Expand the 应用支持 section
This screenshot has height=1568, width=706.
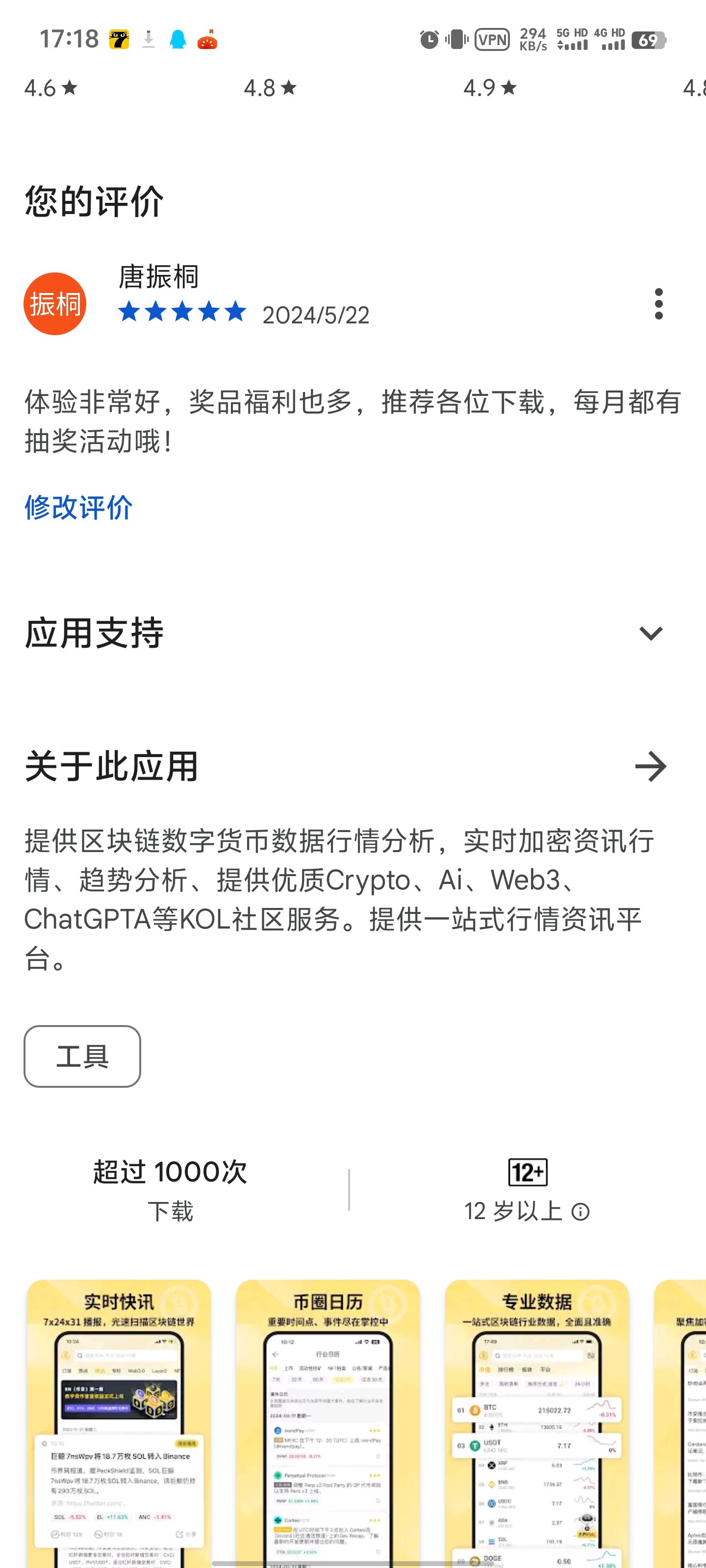(650, 633)
